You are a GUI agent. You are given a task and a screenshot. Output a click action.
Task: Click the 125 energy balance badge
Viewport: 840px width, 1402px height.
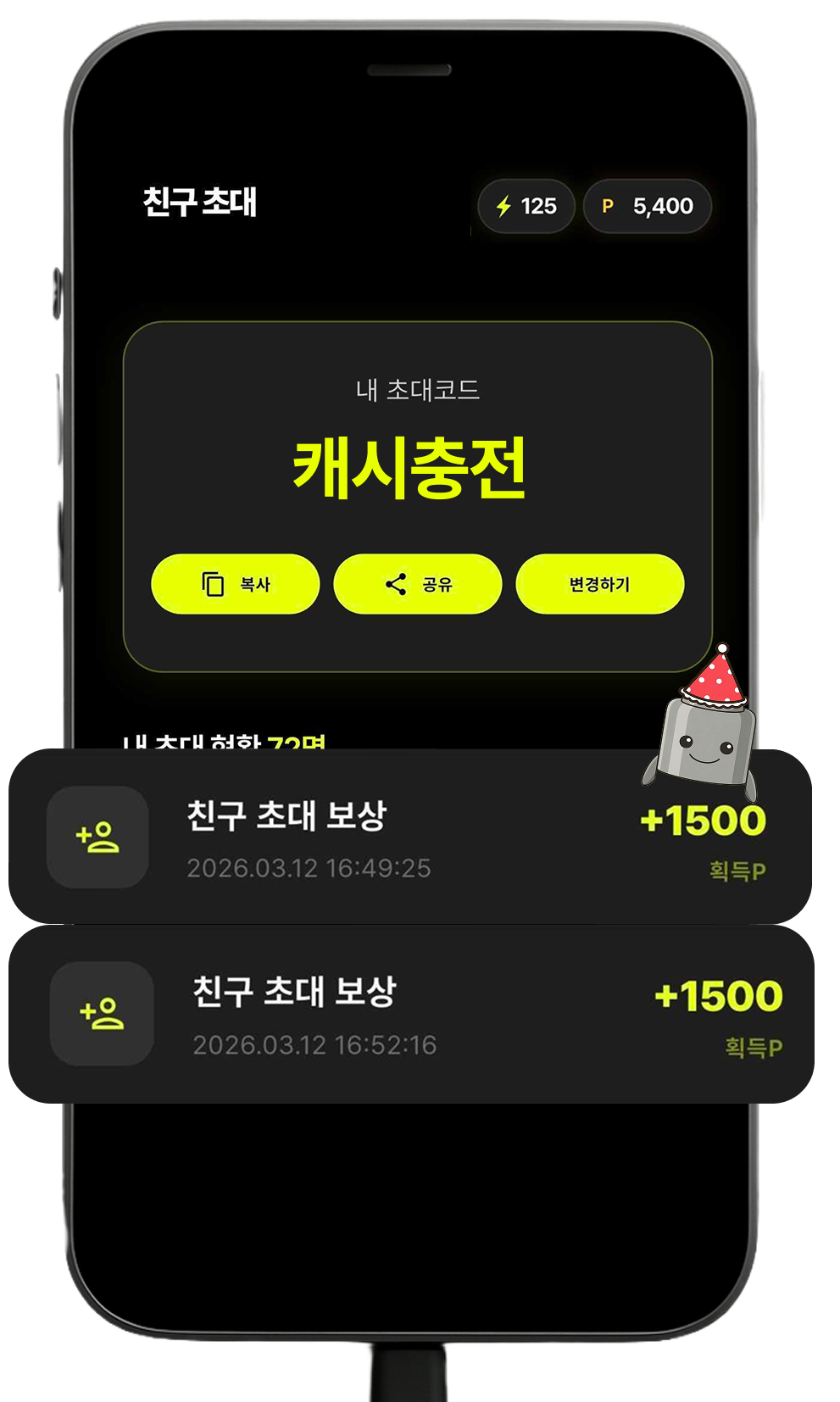click(526, 206)
